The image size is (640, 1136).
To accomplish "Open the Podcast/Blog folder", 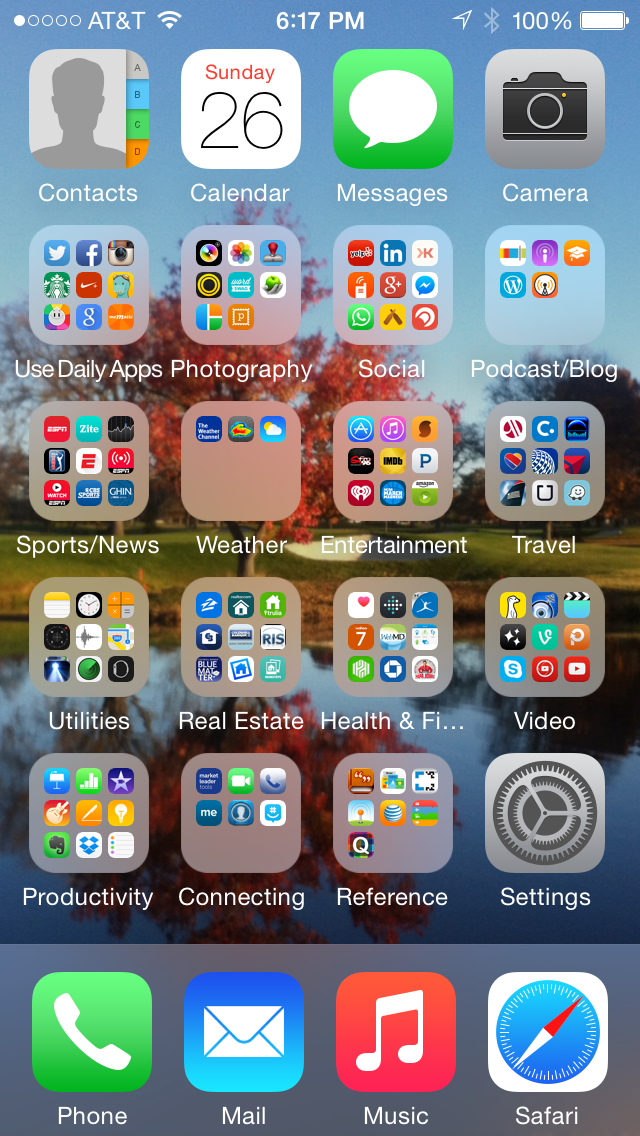I will pos(545,285).
